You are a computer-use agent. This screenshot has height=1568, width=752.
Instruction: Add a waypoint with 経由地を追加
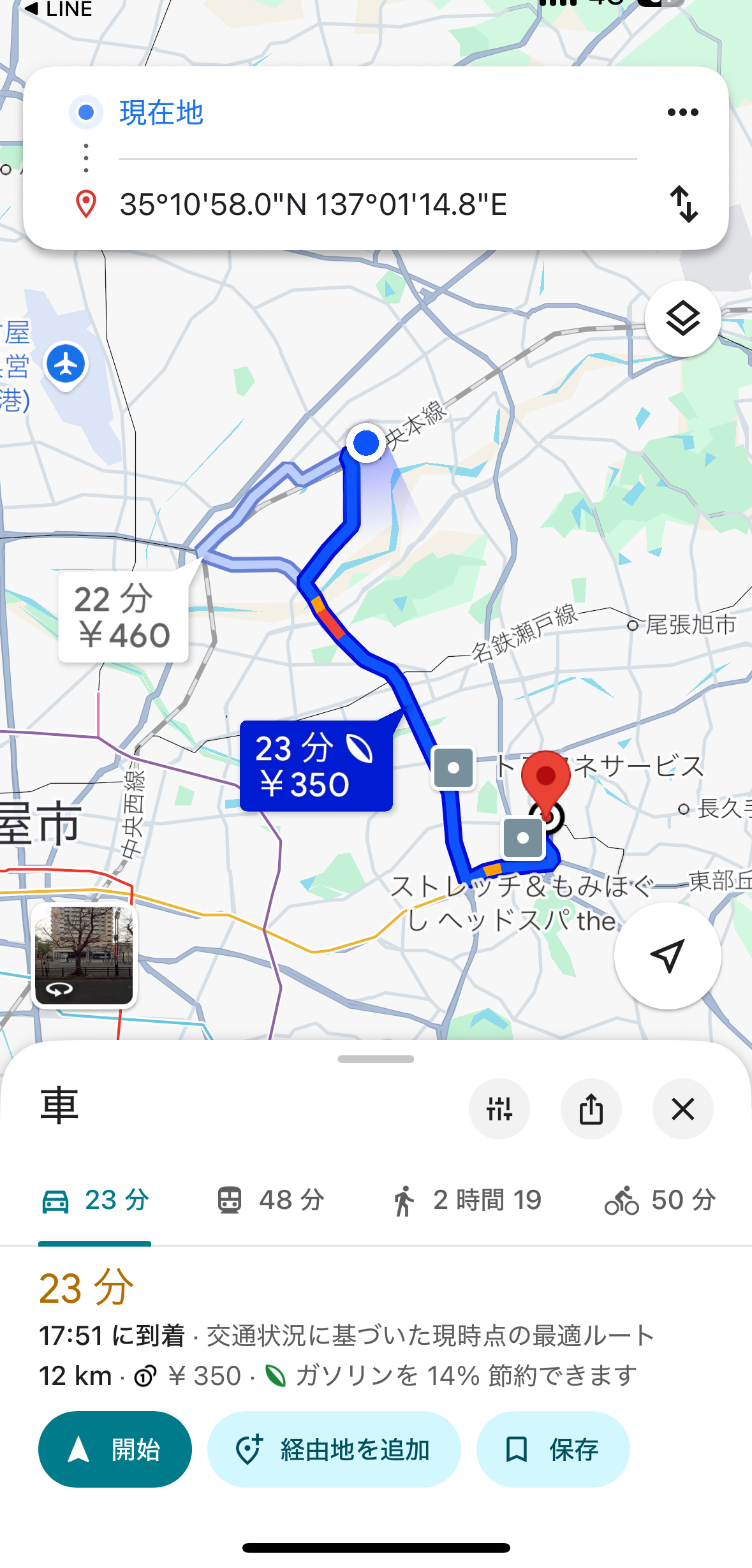334,1449
